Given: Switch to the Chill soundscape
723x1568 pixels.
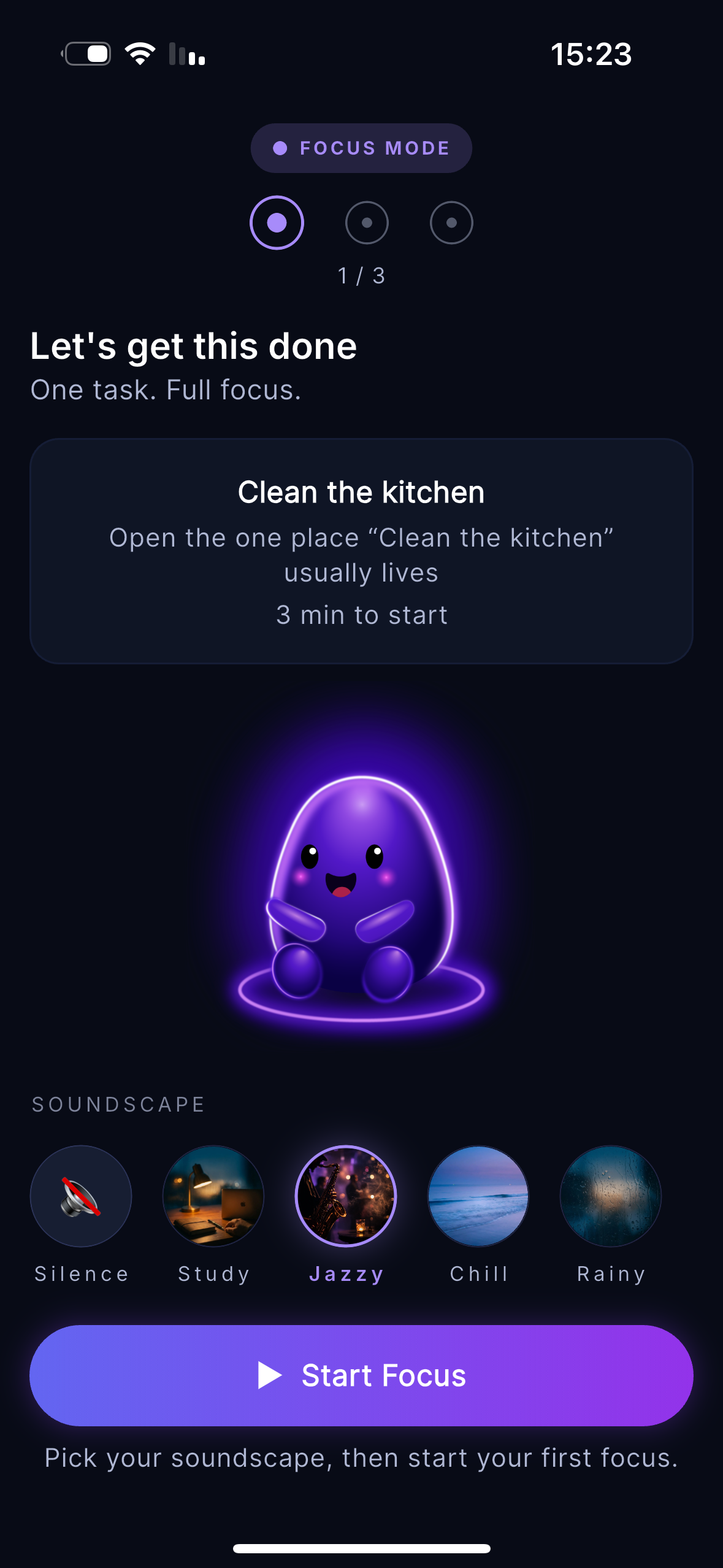Looking at the screenshot, I should point(478,1196).
